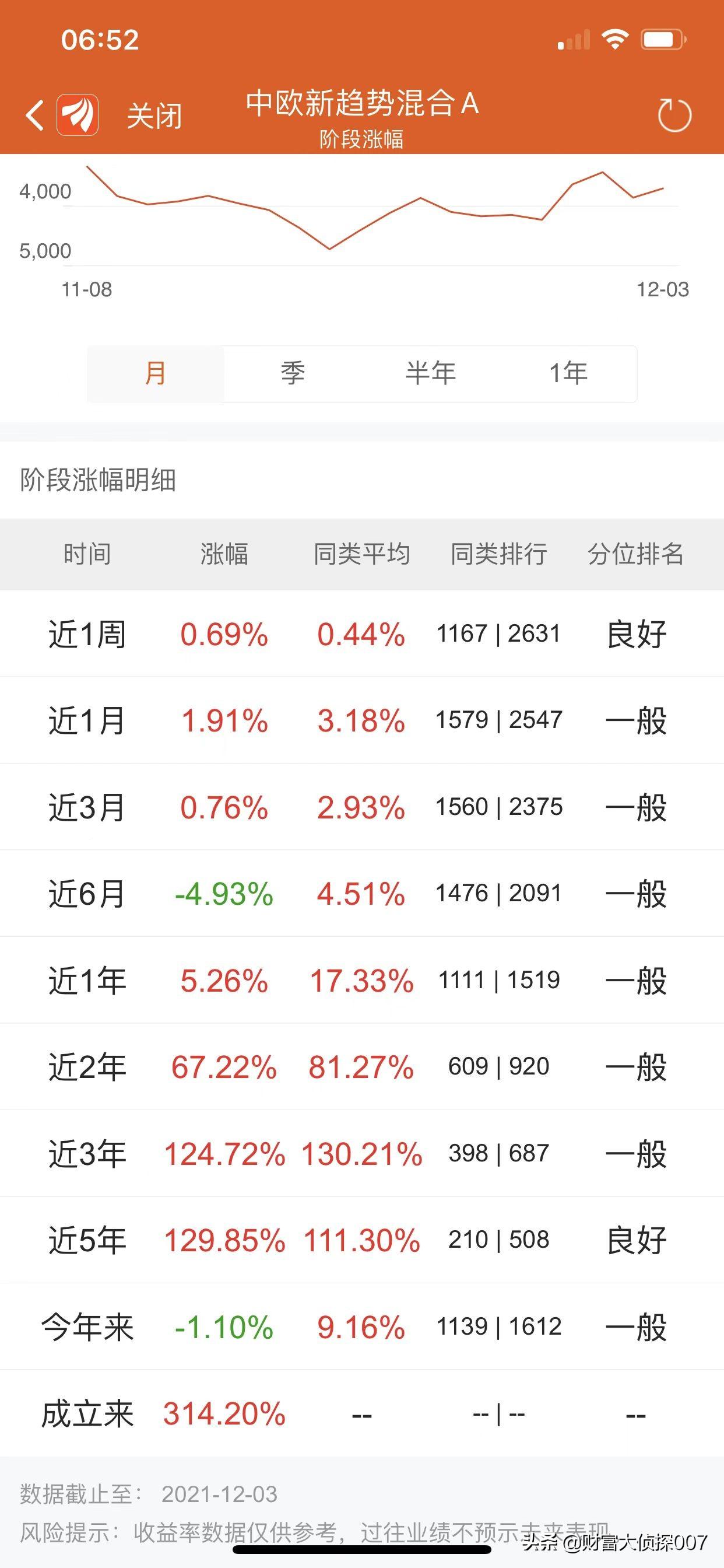Refresh the page with the reload icon
The image size is (724, 1568).
(674, 115)
